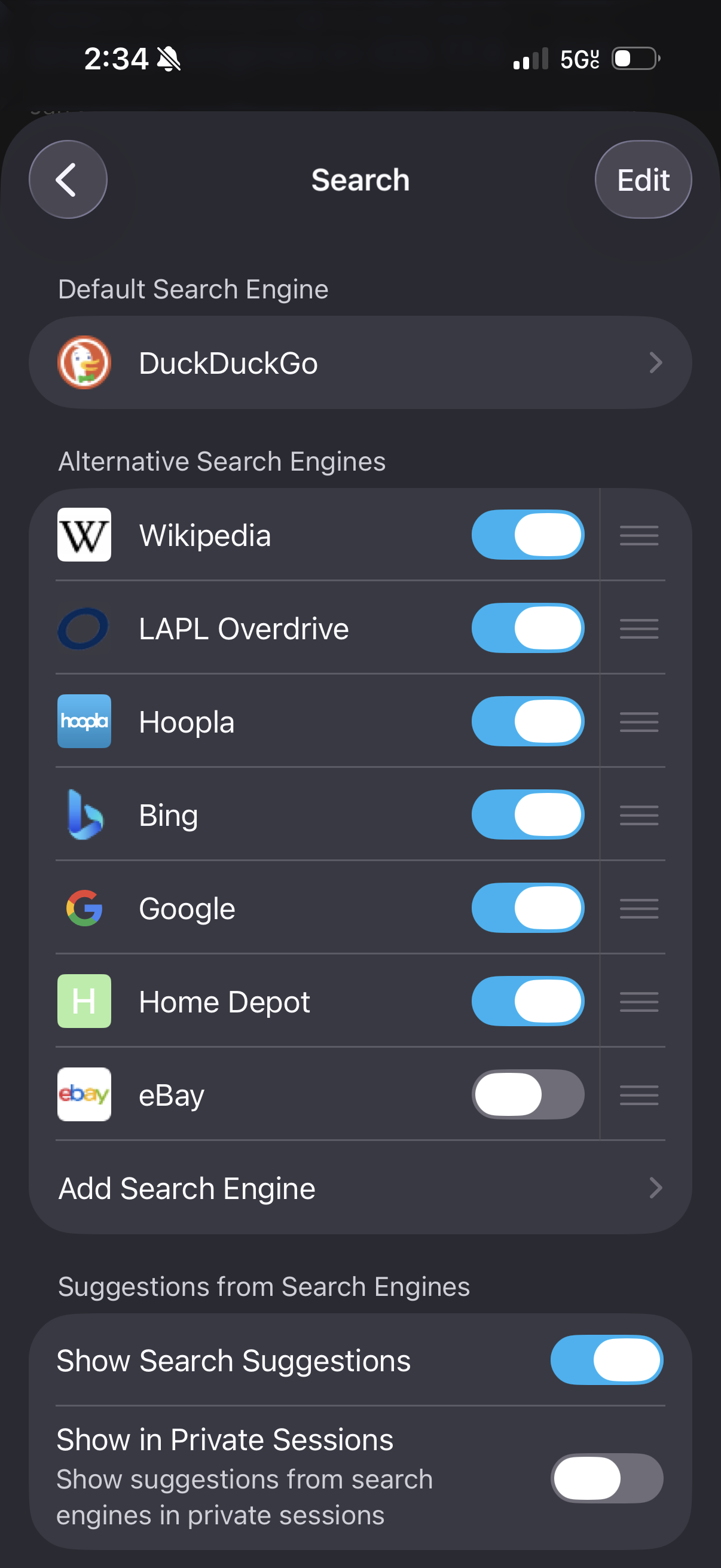Disable the Wikipedia search engine
This screenshot has height=1568, width=721.
click(527, 535)
